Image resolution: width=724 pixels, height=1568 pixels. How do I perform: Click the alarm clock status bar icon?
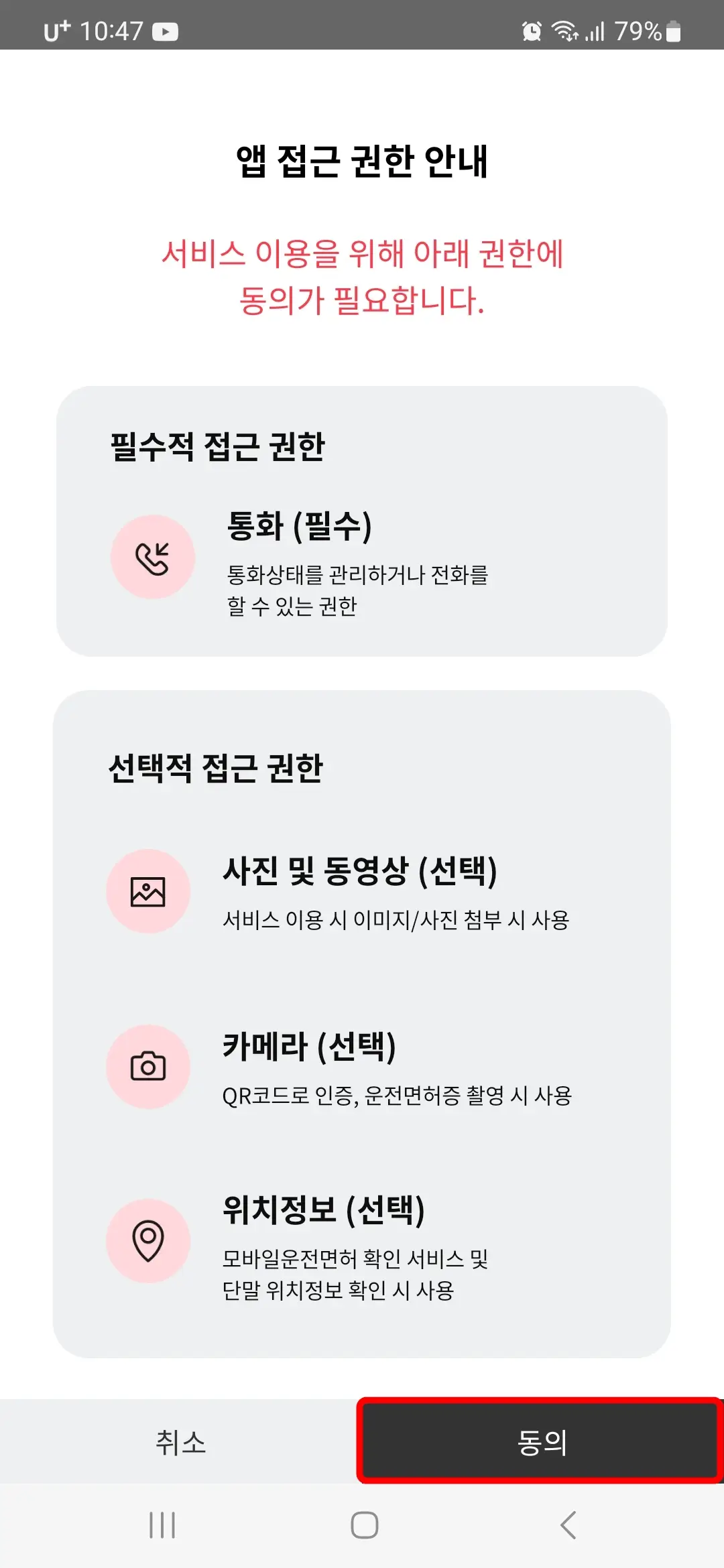[531, 30]
